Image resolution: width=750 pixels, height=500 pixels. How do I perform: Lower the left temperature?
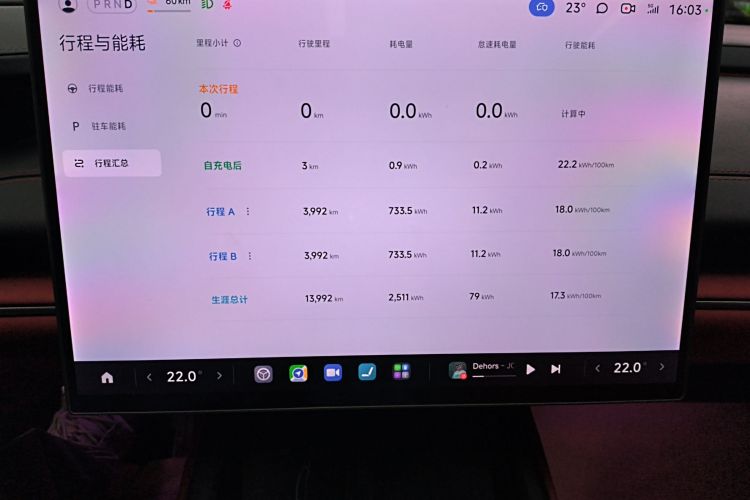(149, 376)
